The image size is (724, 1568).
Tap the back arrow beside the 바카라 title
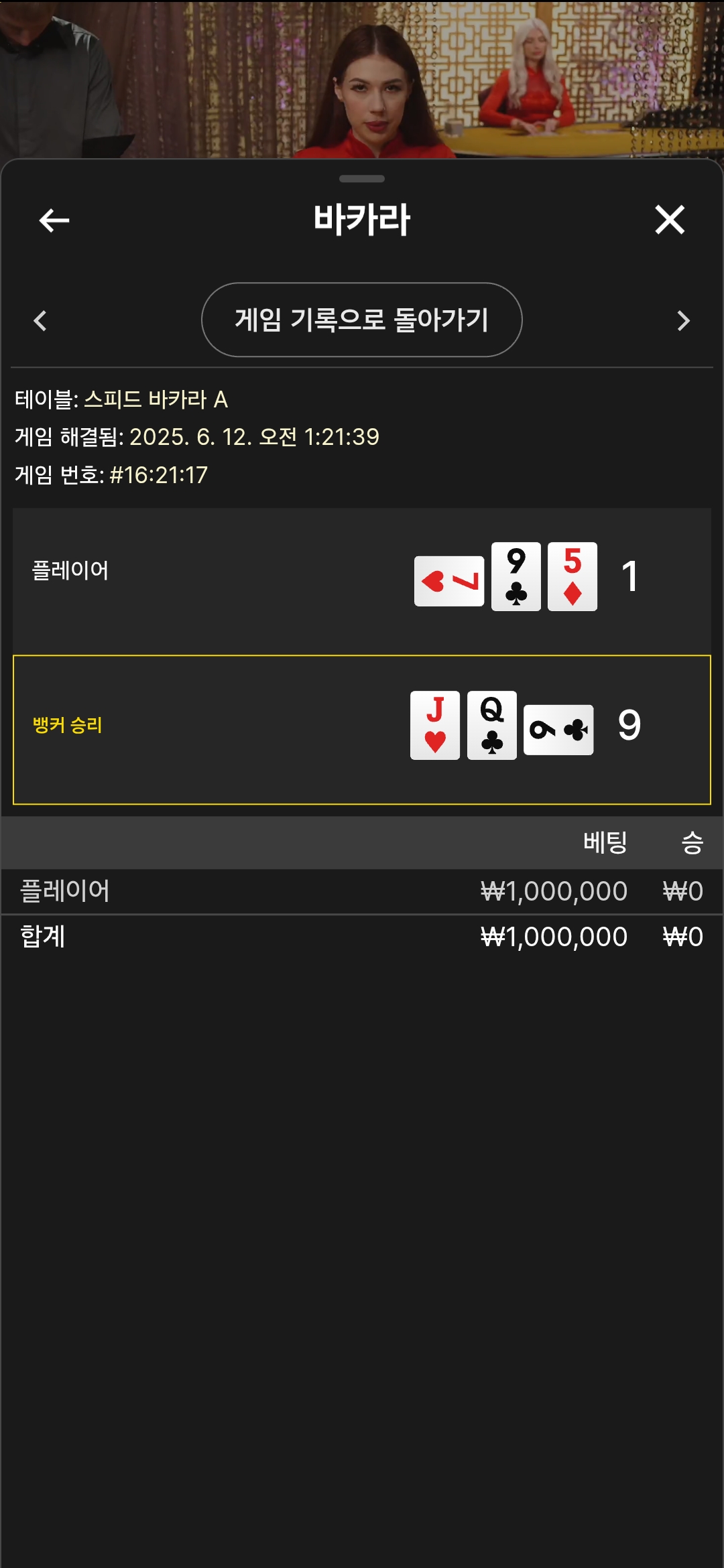click(x=54, y=220)
